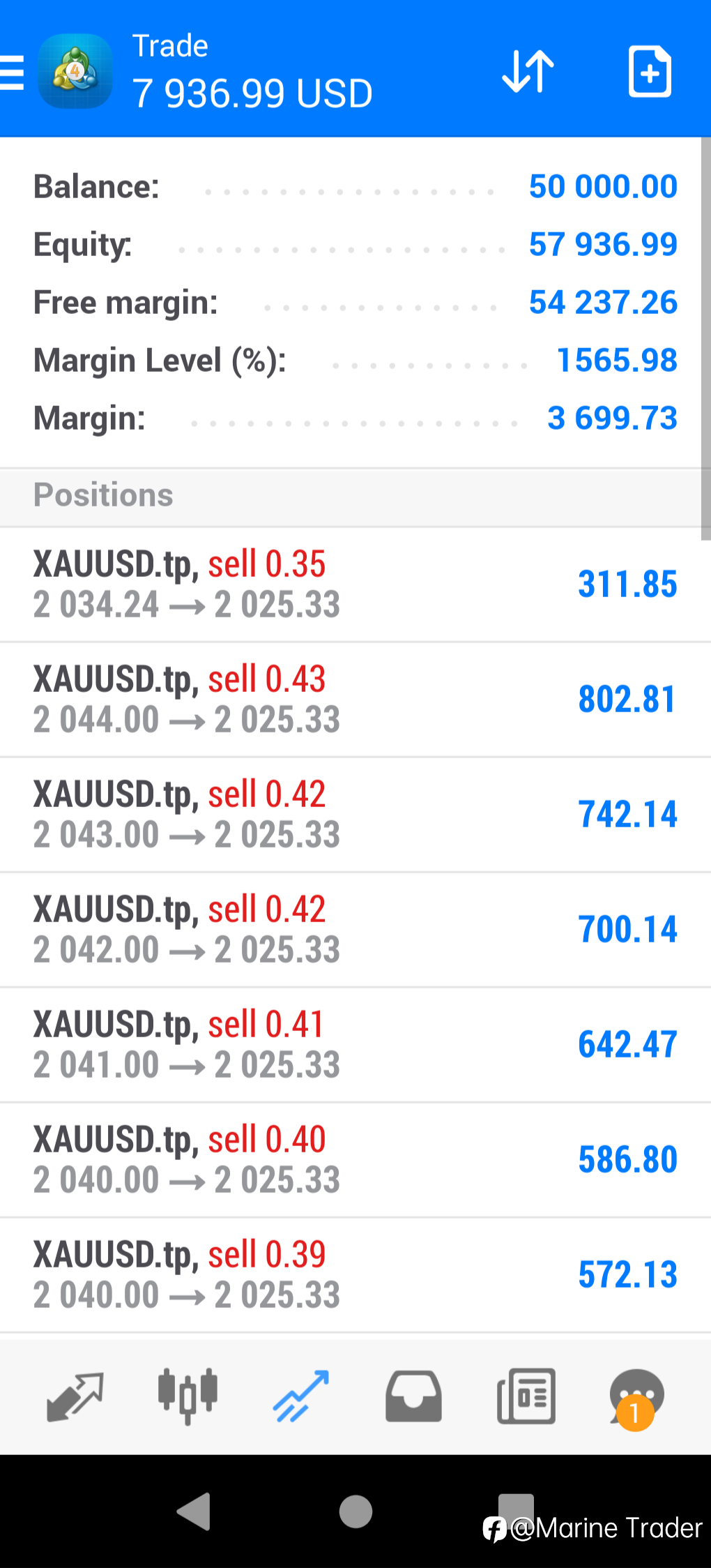Open the sell 0.41 position
This screenshot has height=1568, width=711.
pyautogui.click(x=355, y=1045)
